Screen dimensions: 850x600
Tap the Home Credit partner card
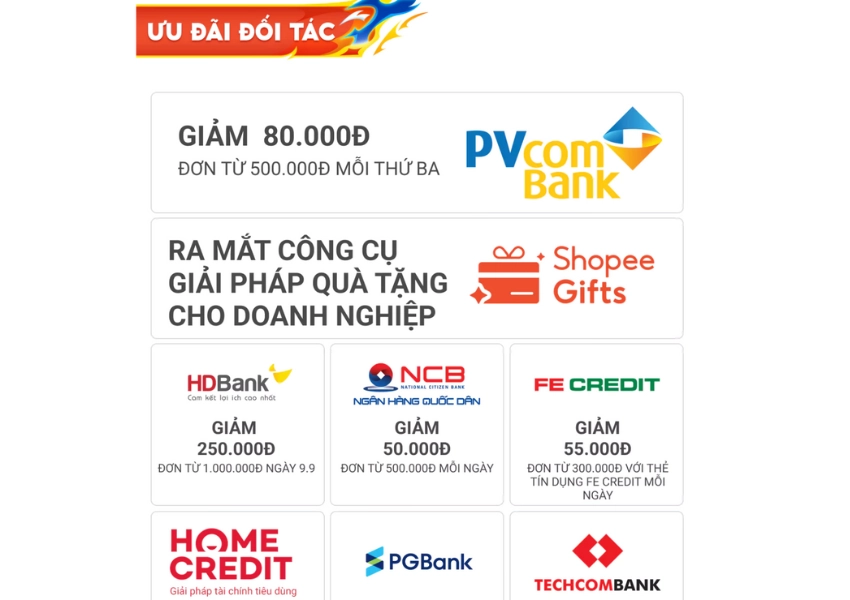click(238, 558)
